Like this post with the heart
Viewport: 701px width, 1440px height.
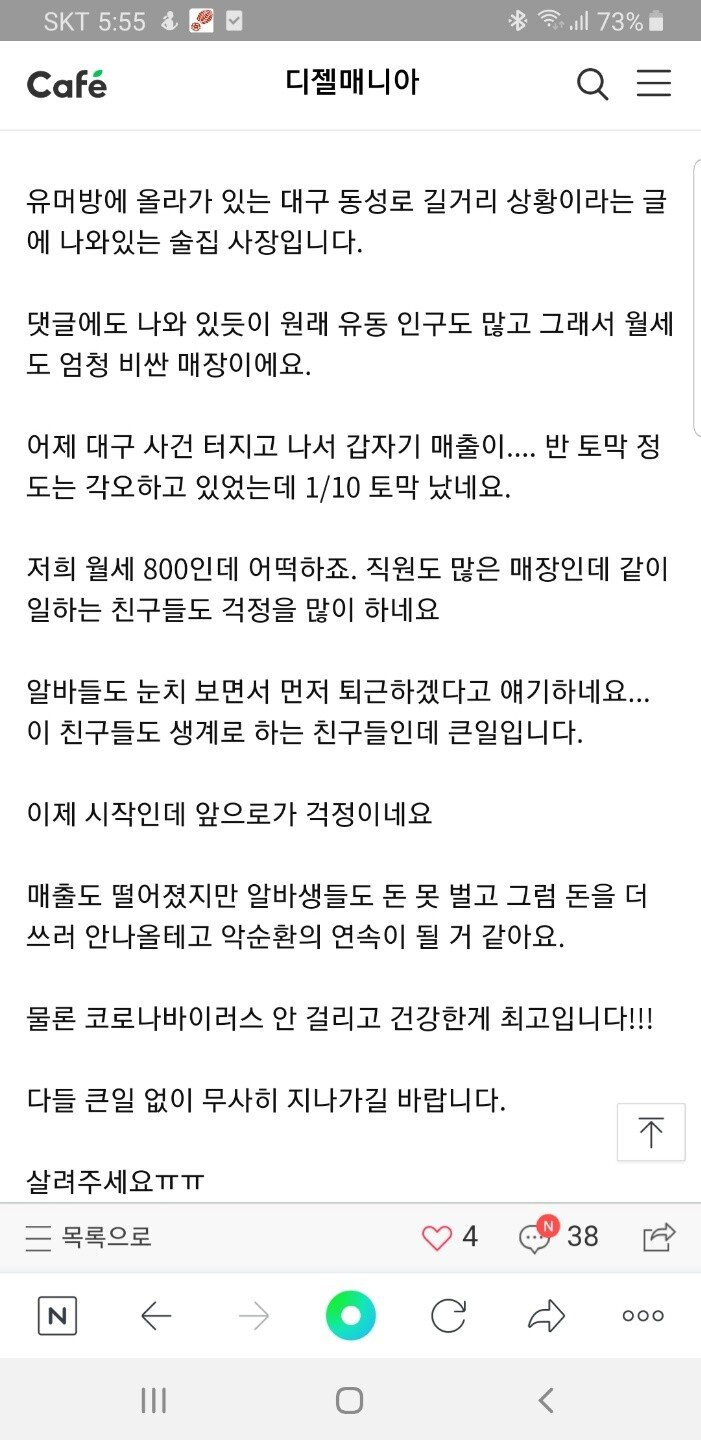pyautogui.click(x=437, y=1238)
